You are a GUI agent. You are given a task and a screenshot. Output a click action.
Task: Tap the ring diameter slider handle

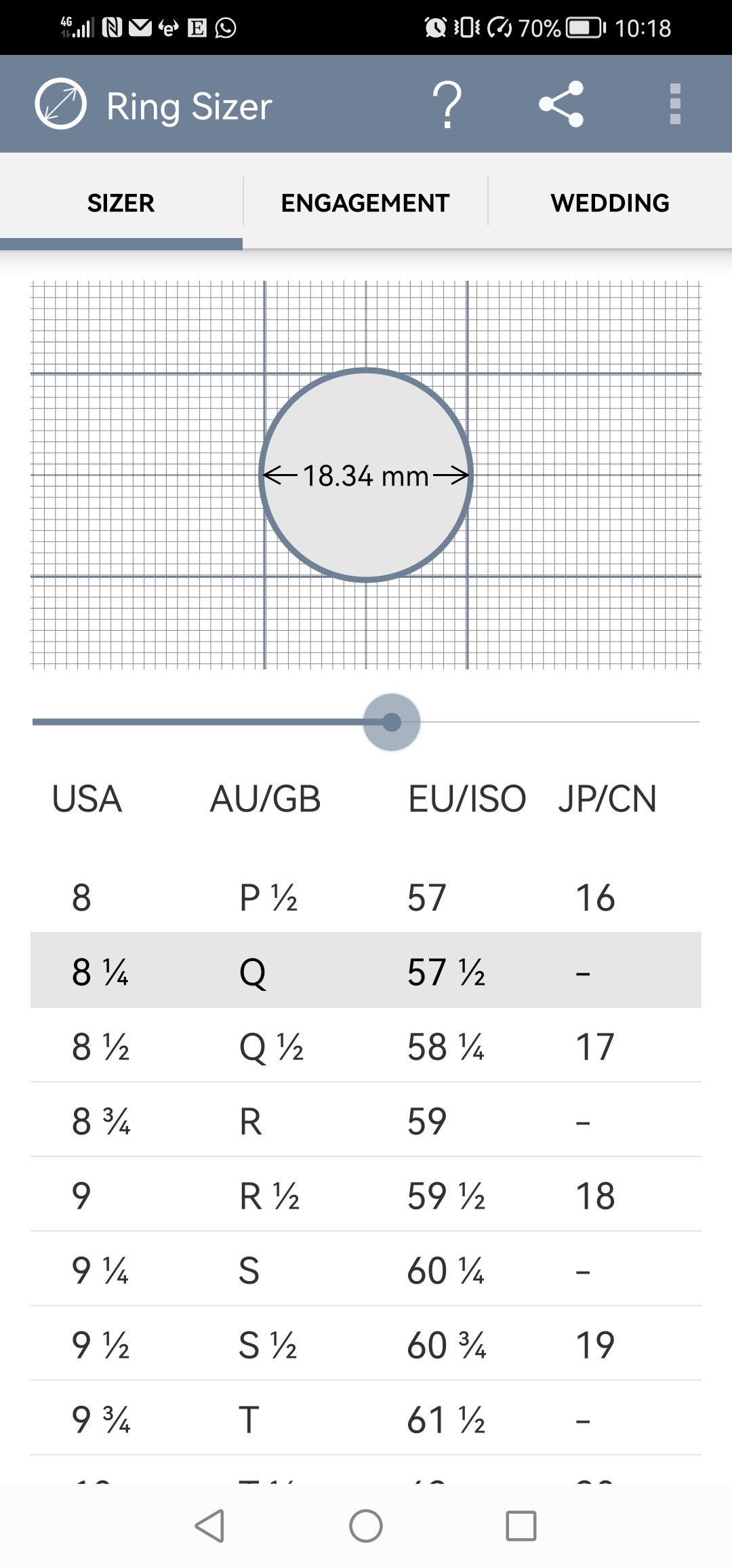[392, 722]
